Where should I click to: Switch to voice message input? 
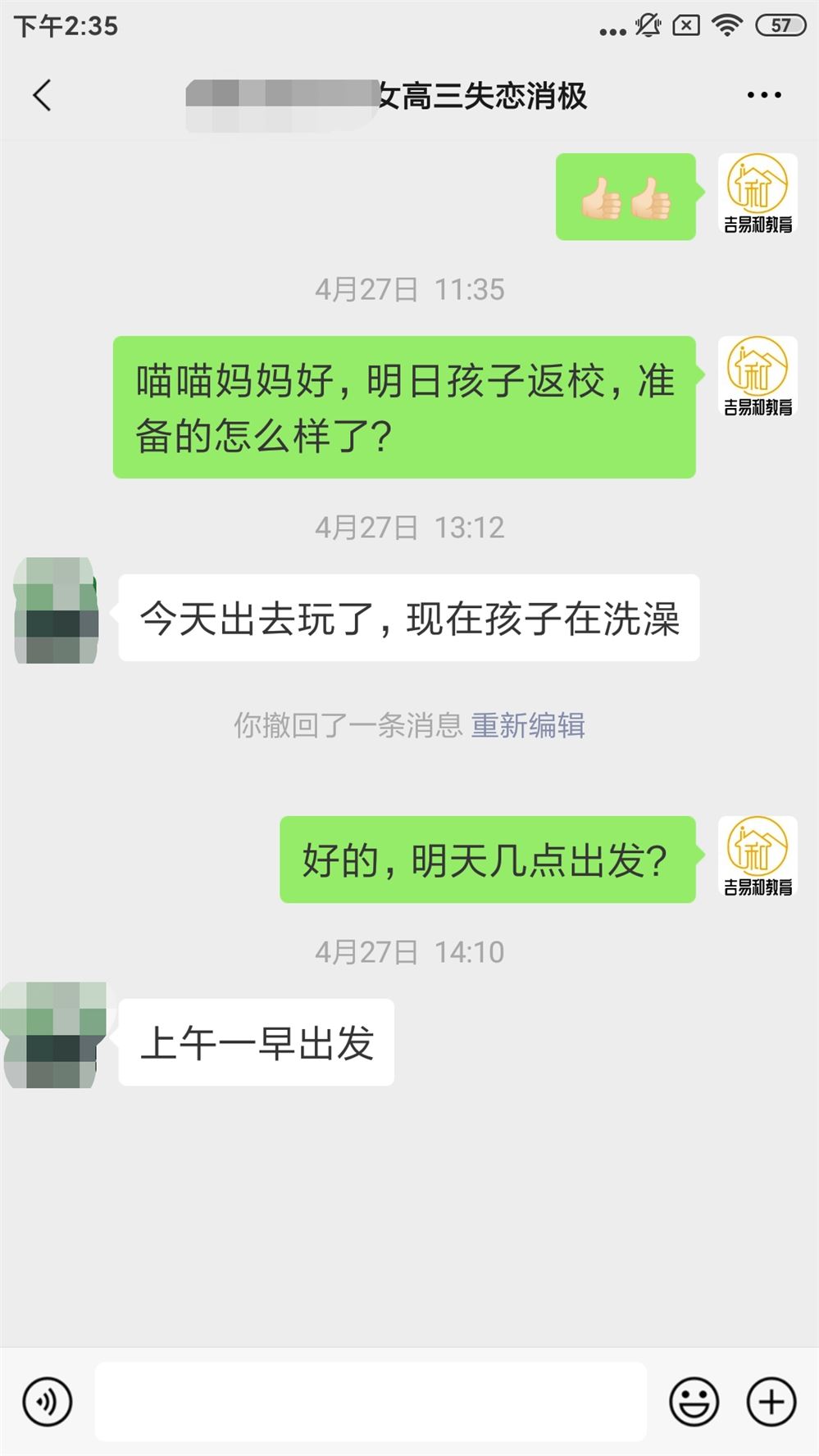(x=48, y=1402)
